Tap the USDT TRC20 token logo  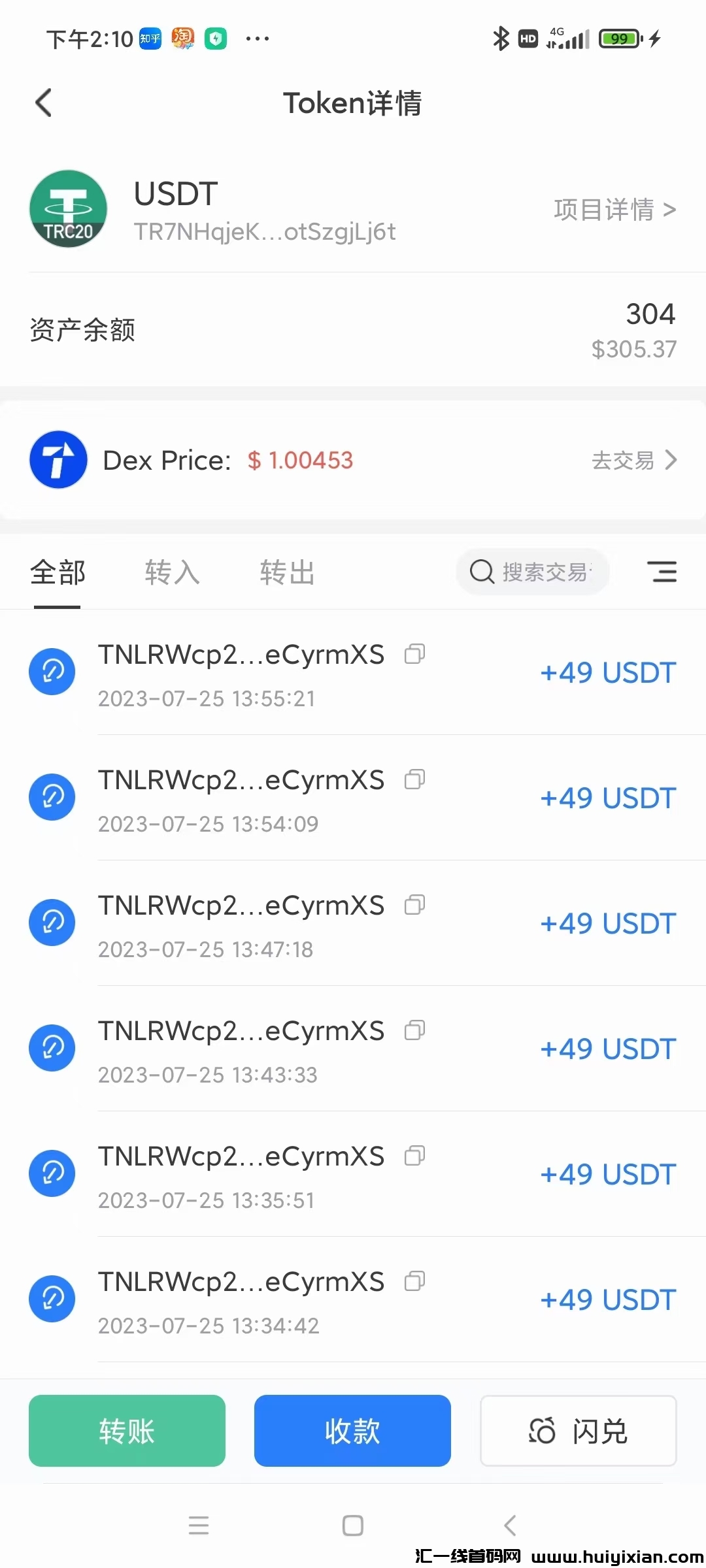click(68, 209)
